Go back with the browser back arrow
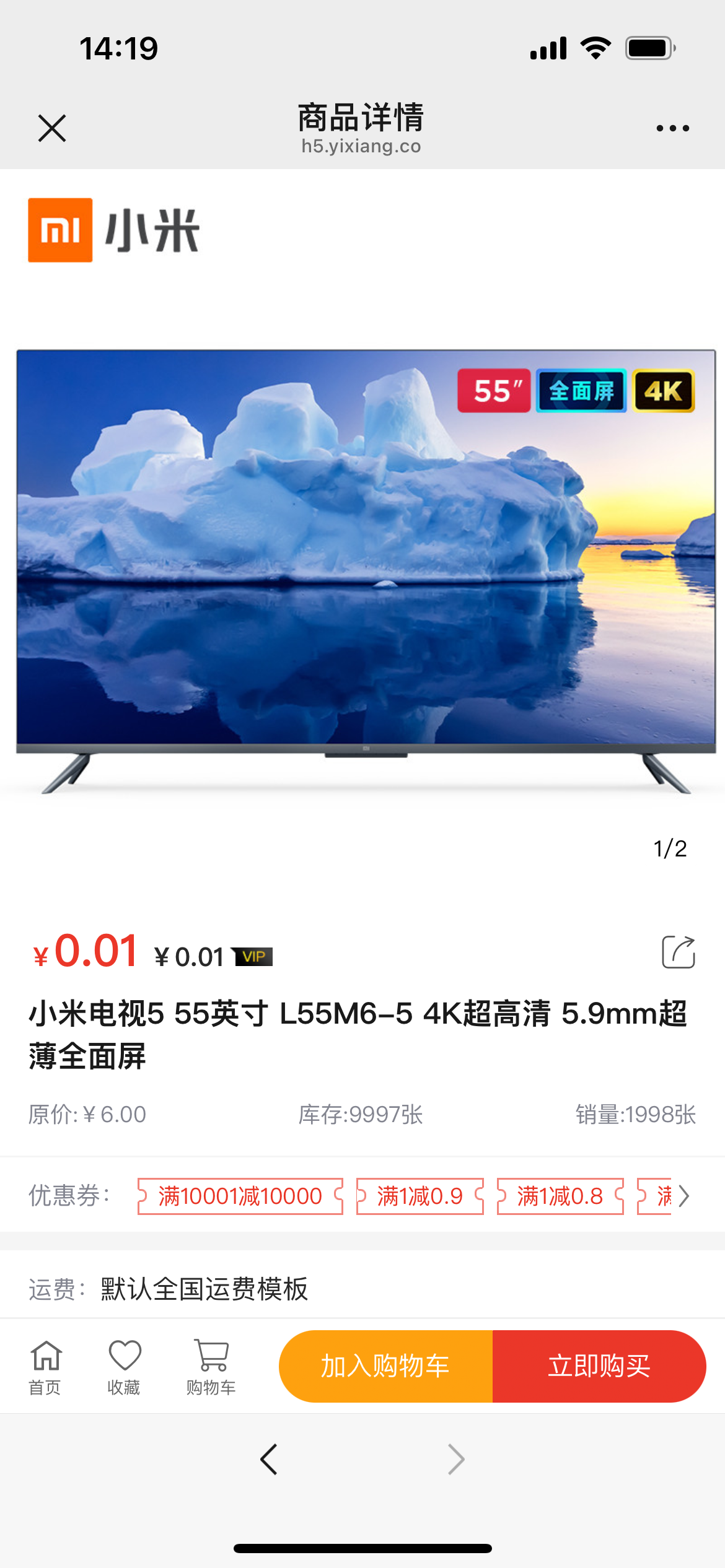This screenshot has width=725, height=1568. (x=269, y=1459)
